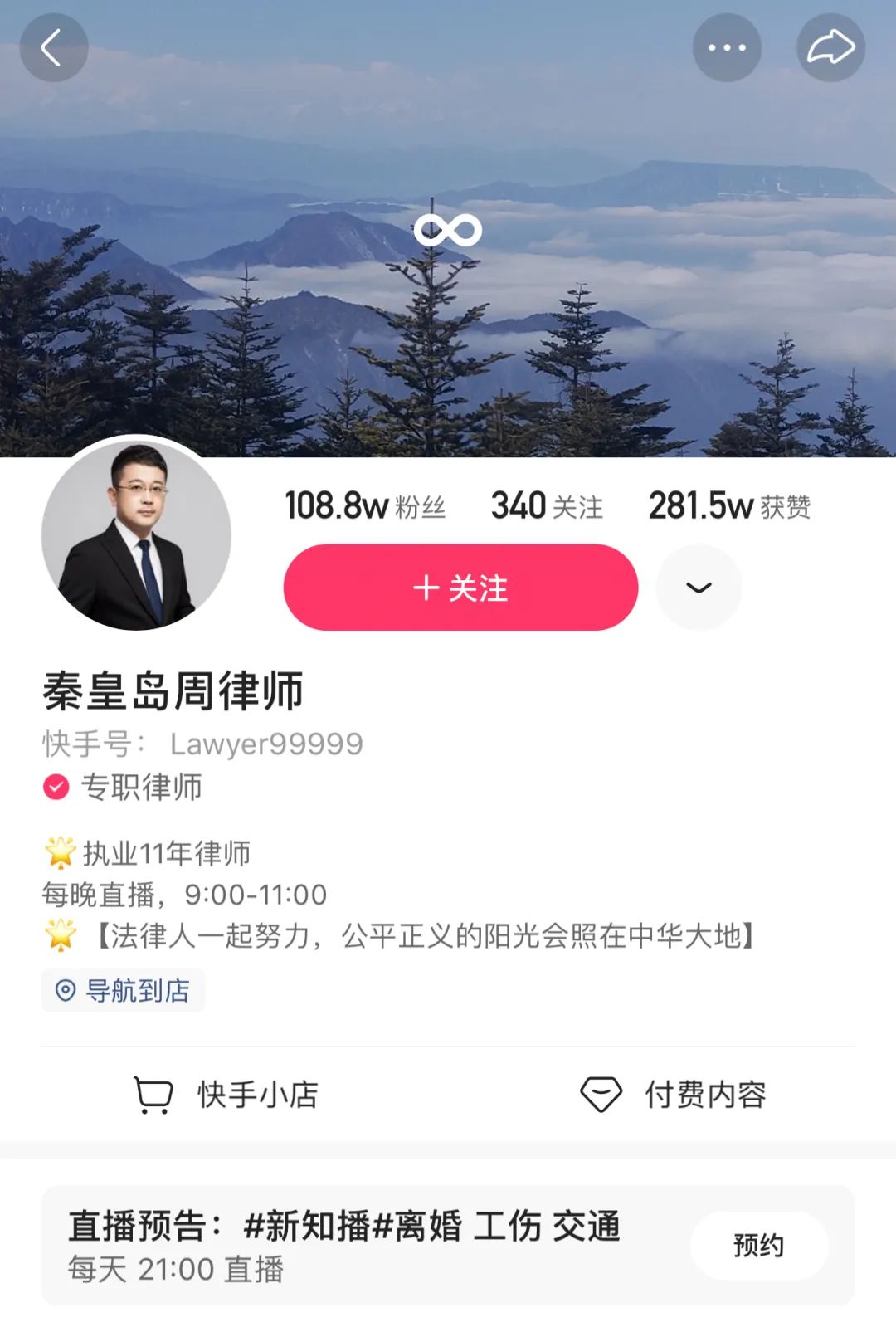Share this profile via arrow icon

click(830, 48)
